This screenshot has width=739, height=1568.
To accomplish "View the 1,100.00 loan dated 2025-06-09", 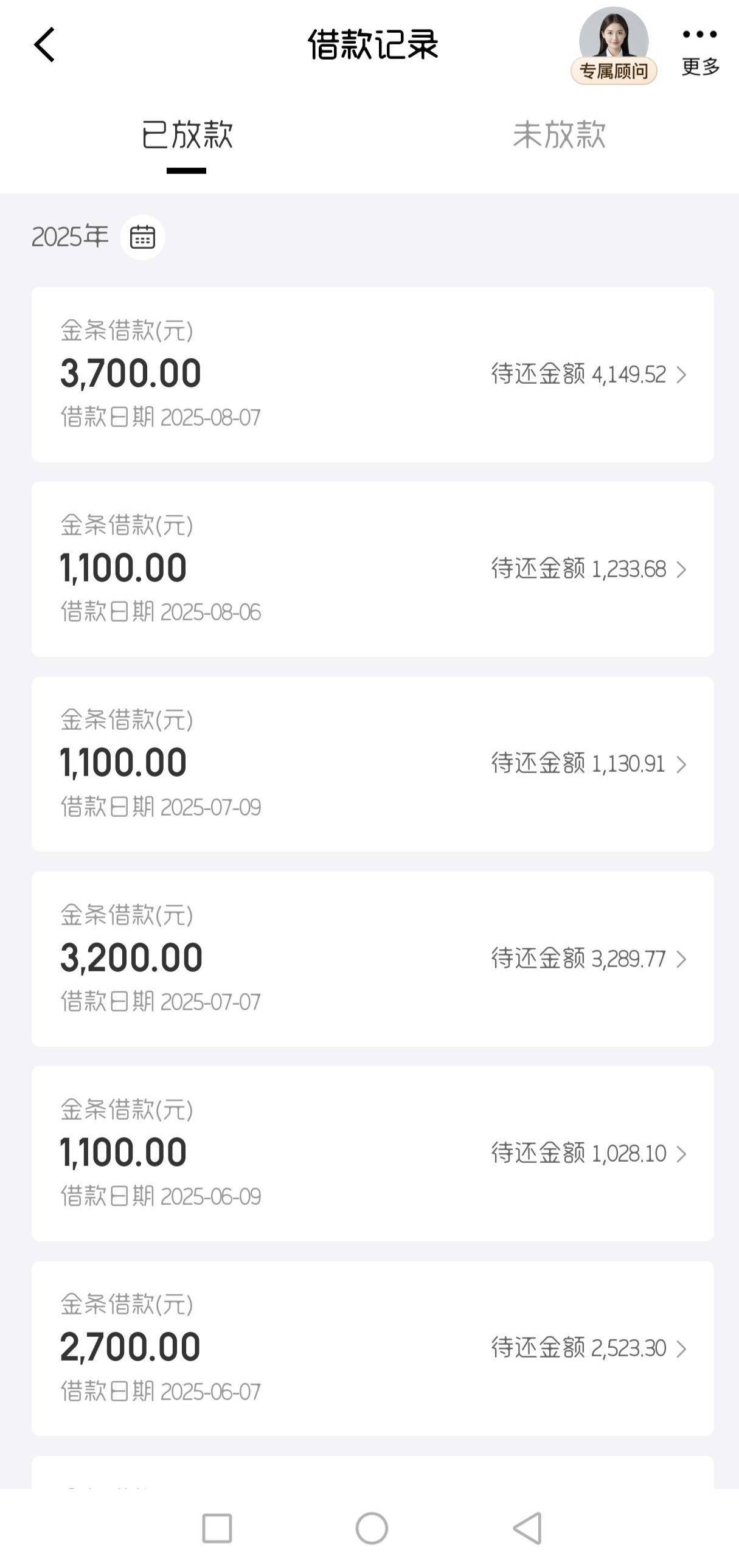I will (373, 1153).
